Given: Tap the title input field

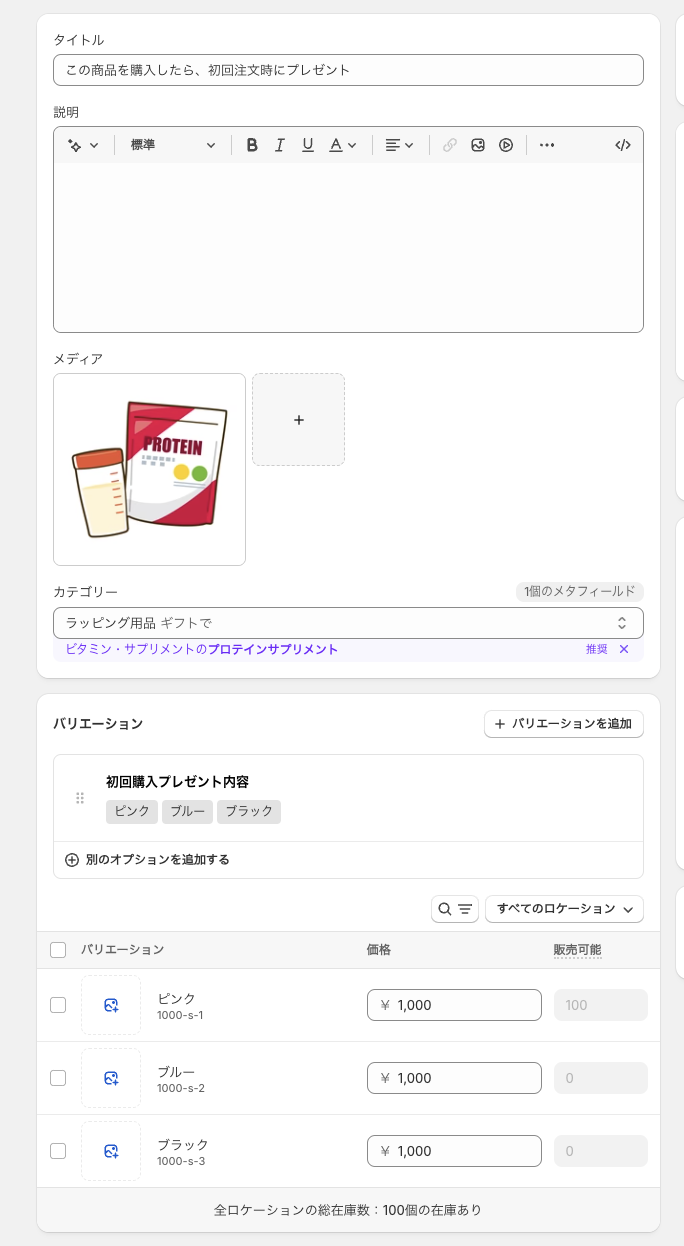Looking at the screenshot, I should pos(347,70).
